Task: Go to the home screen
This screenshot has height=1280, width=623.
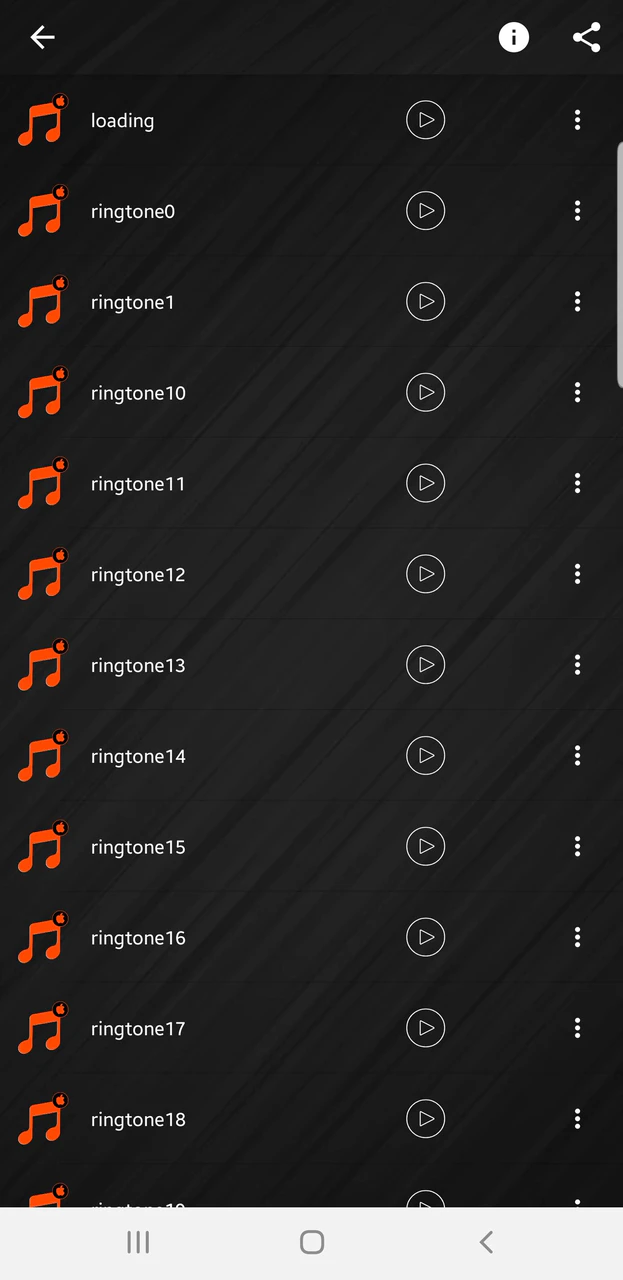Action: coord(312,1242)
